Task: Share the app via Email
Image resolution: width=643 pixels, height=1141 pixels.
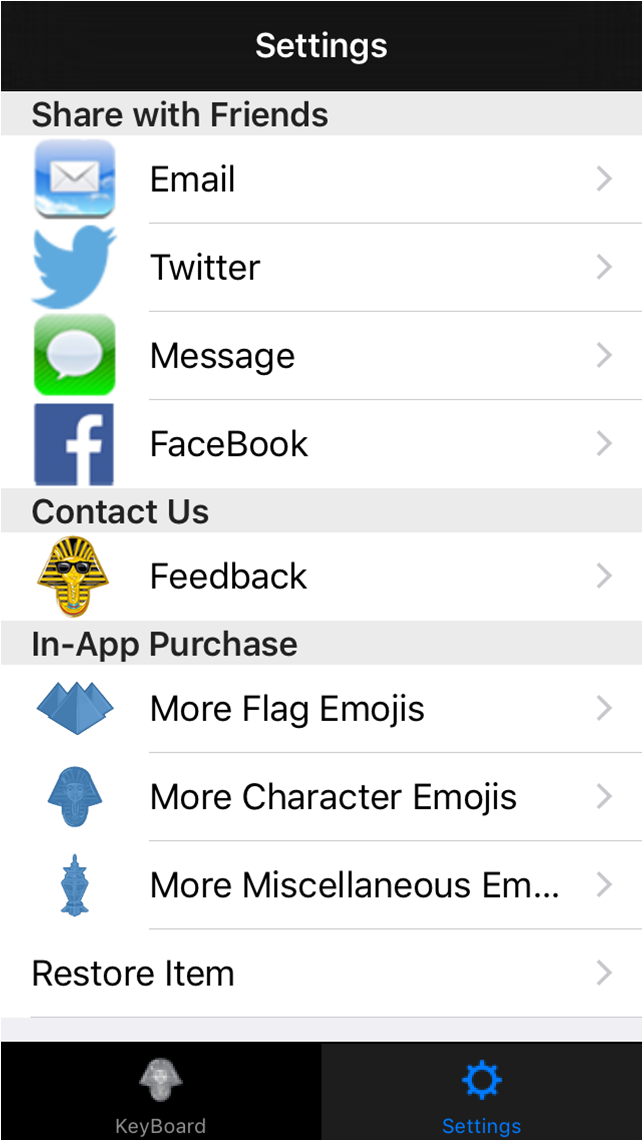Action: [x=321, y=180]
